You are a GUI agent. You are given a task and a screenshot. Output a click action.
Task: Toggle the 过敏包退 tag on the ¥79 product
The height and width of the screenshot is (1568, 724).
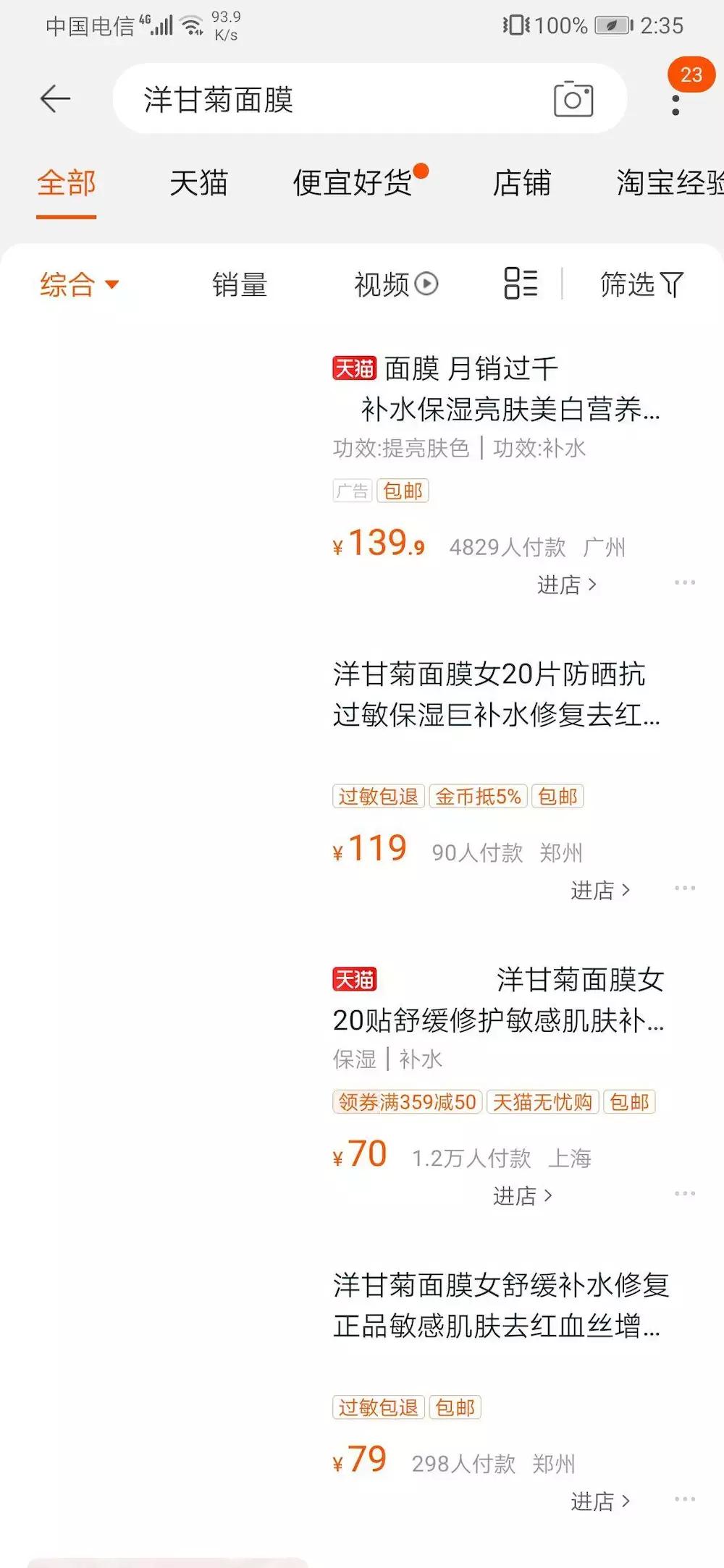pyautogui.click(x=378, y=1407)
